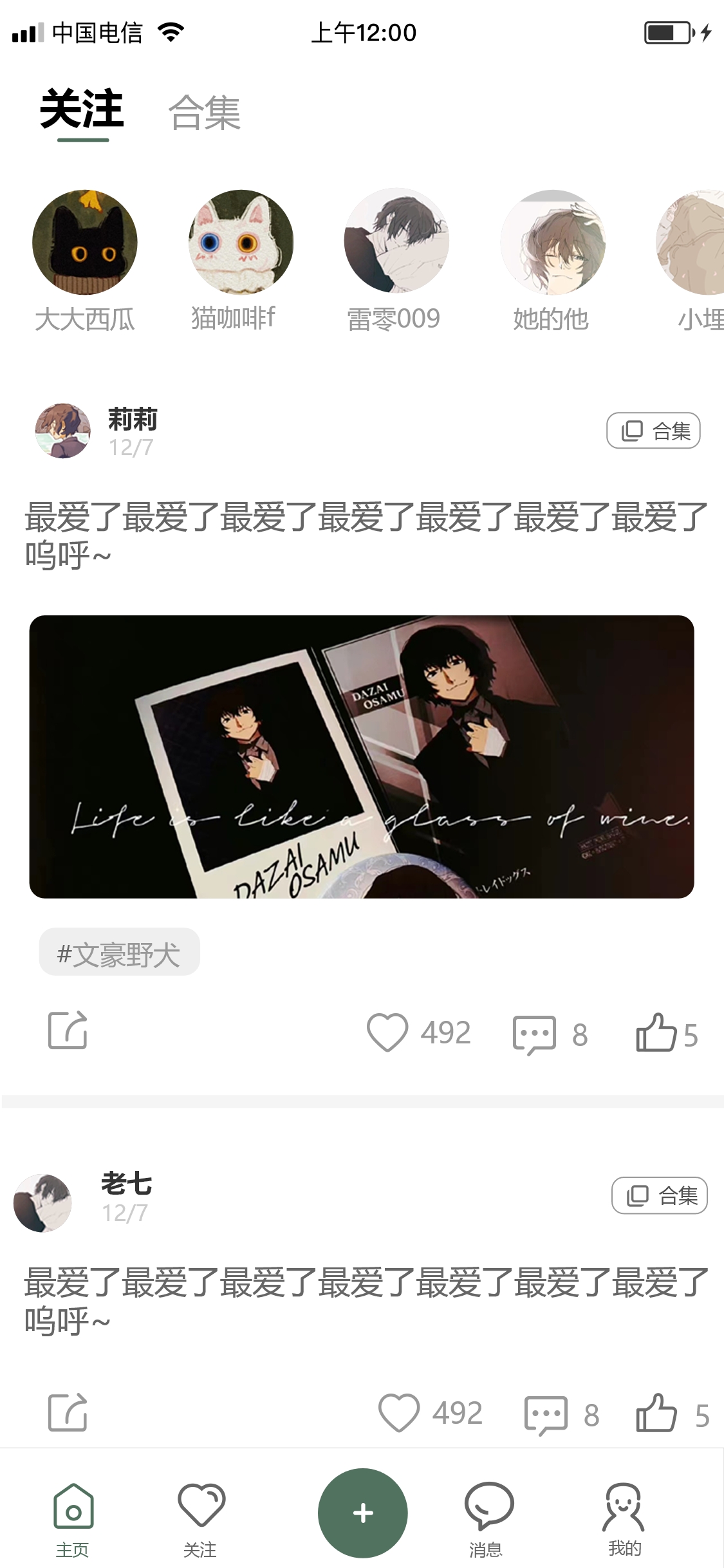
Task: Select the #文豪野犬 hashtag chip
Action: [x=119, y=952]
